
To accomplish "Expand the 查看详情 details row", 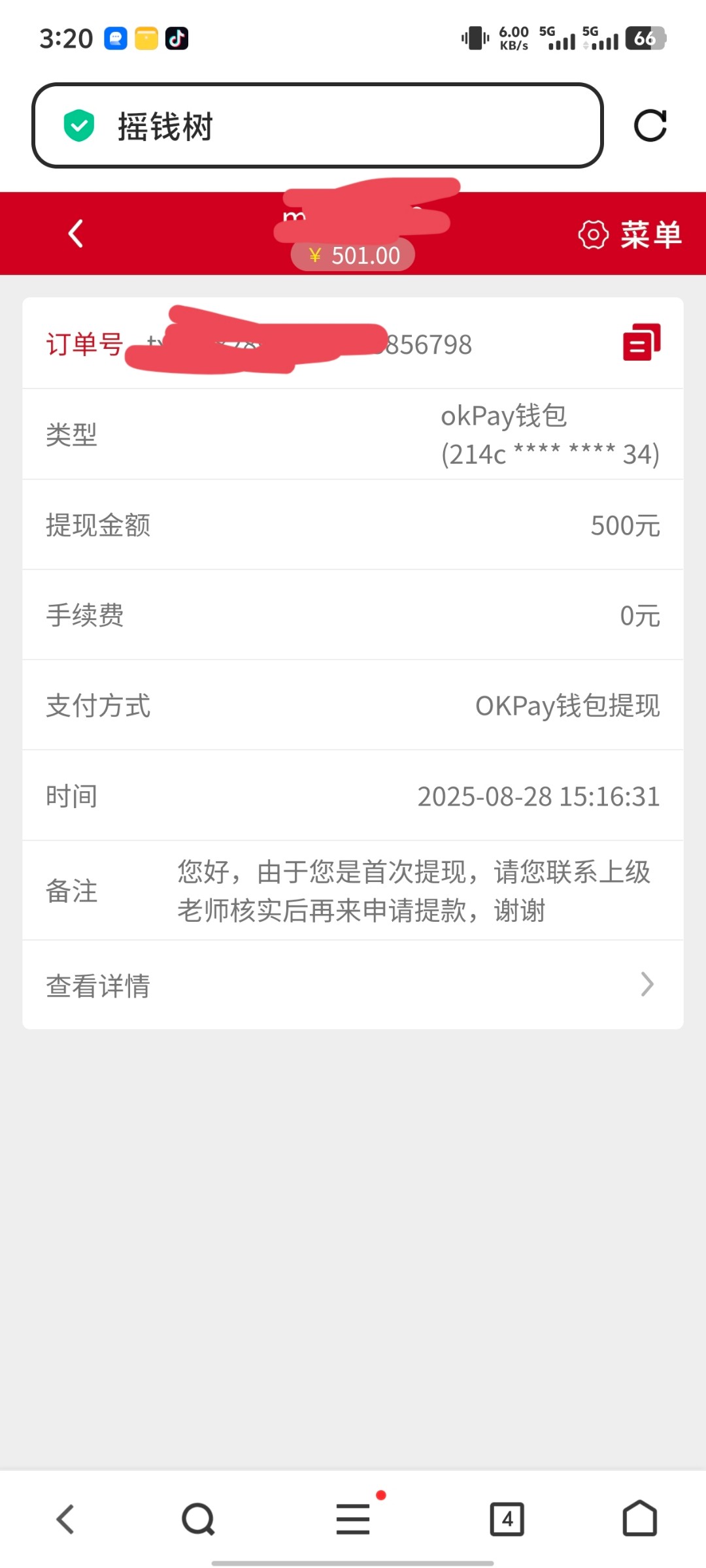I will [x=353, y=984].
